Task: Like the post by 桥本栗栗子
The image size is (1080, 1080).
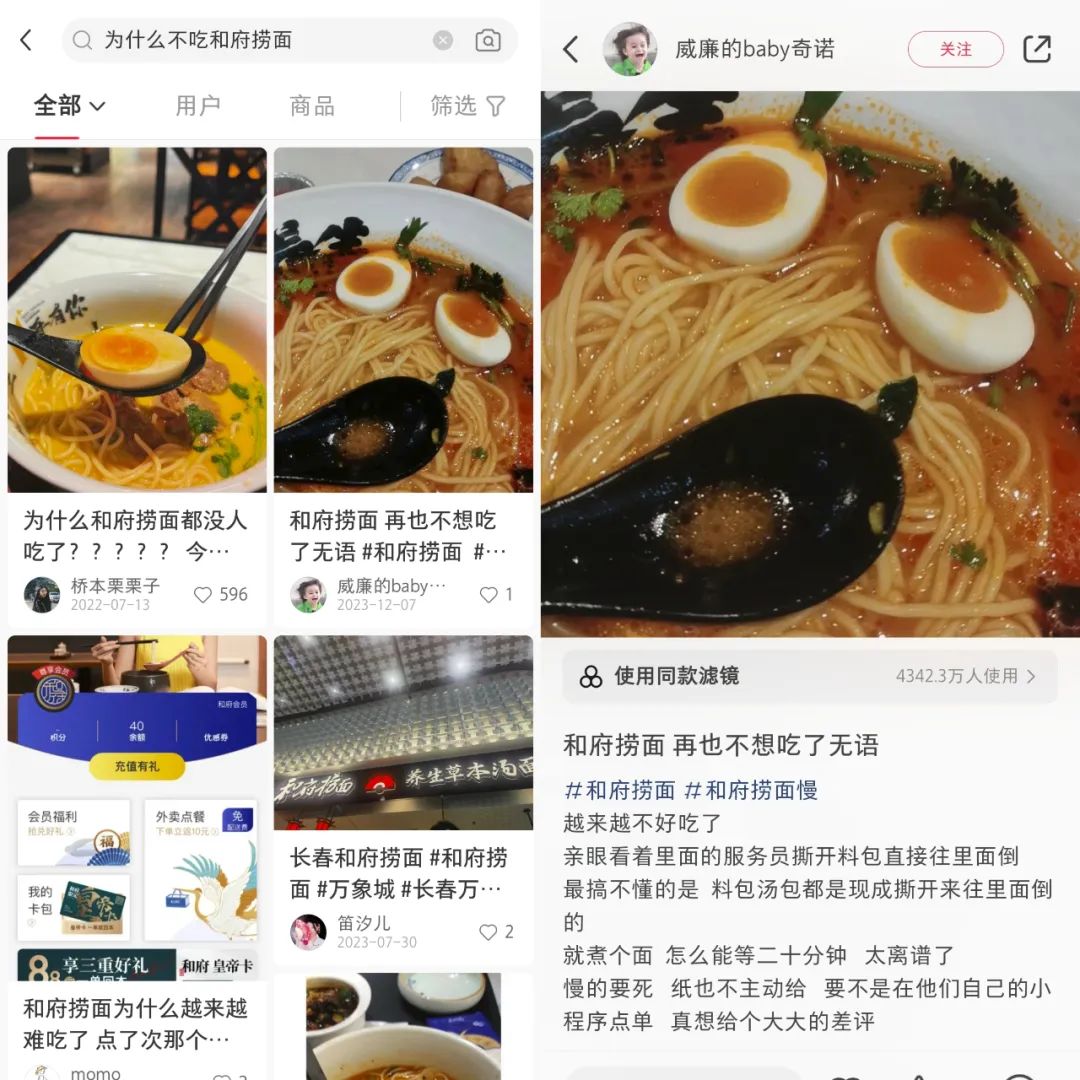Action: coord(220,594)
